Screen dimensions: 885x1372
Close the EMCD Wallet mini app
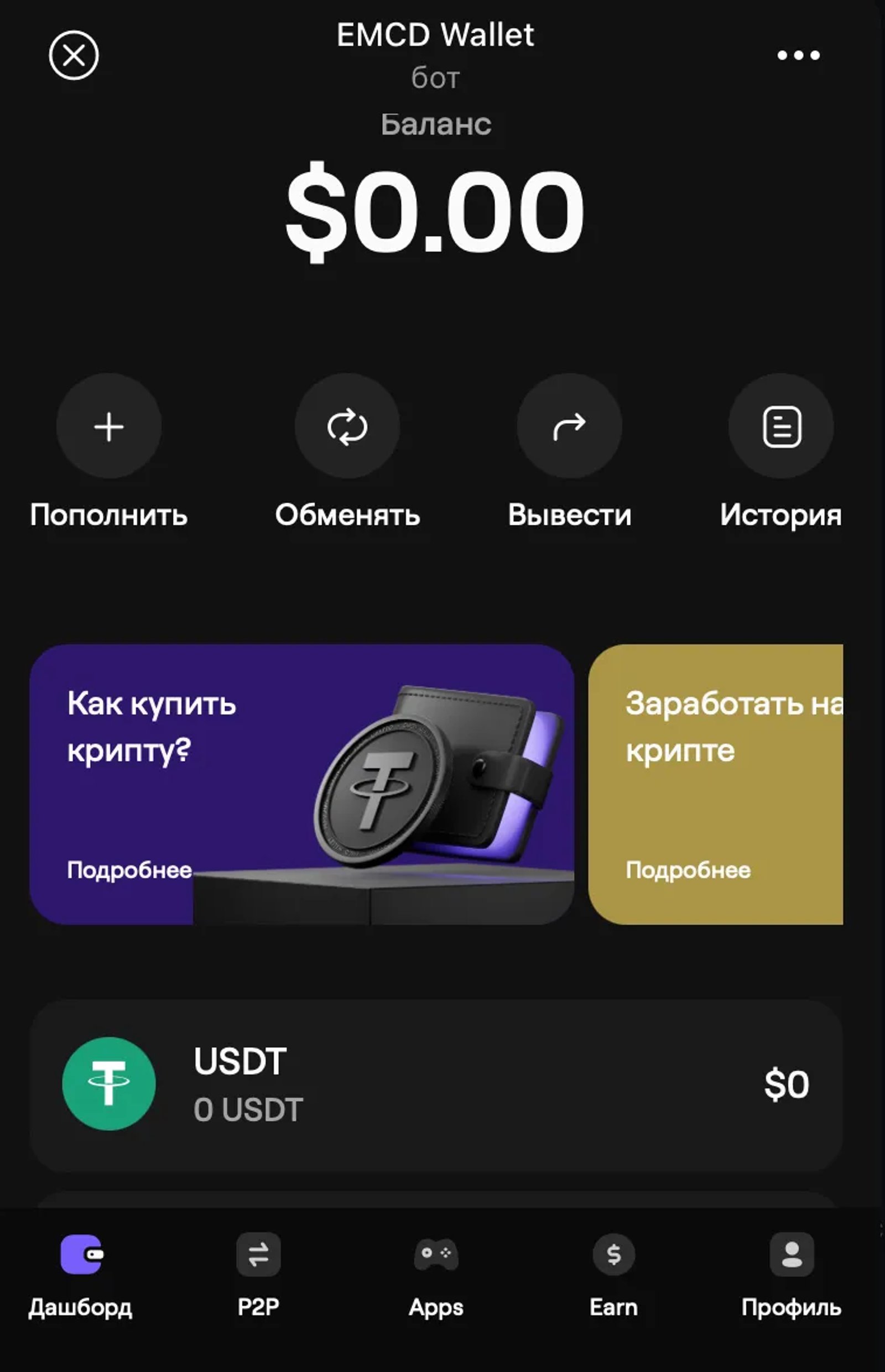[74, 55]
